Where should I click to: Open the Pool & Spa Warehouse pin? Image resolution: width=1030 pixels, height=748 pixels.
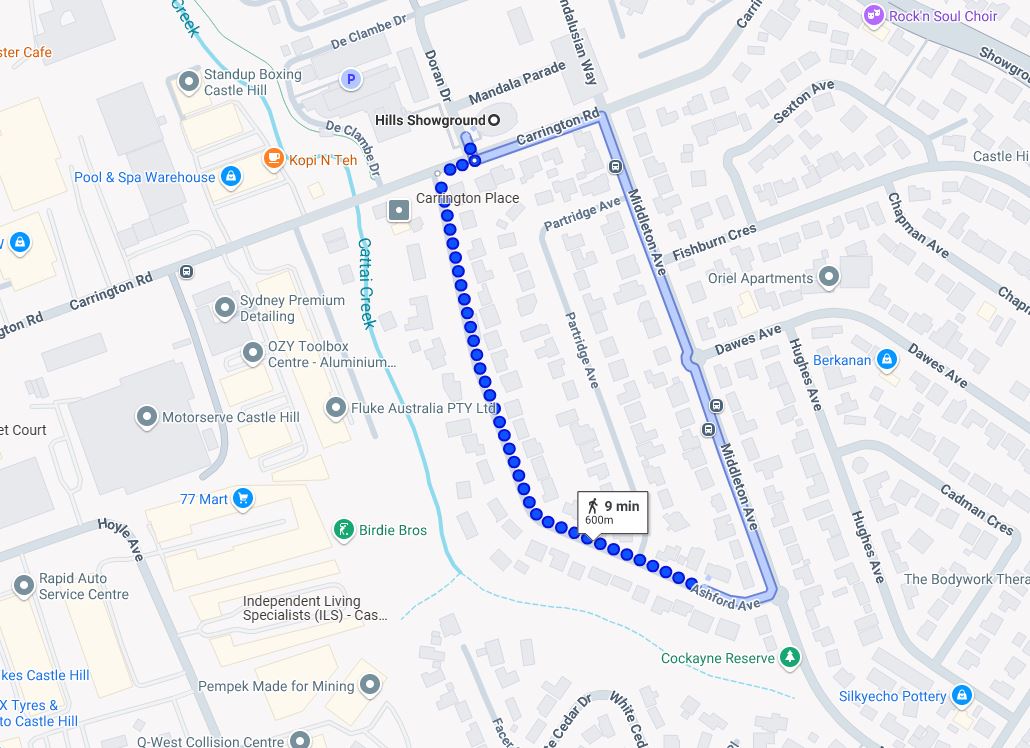point(231,177)
